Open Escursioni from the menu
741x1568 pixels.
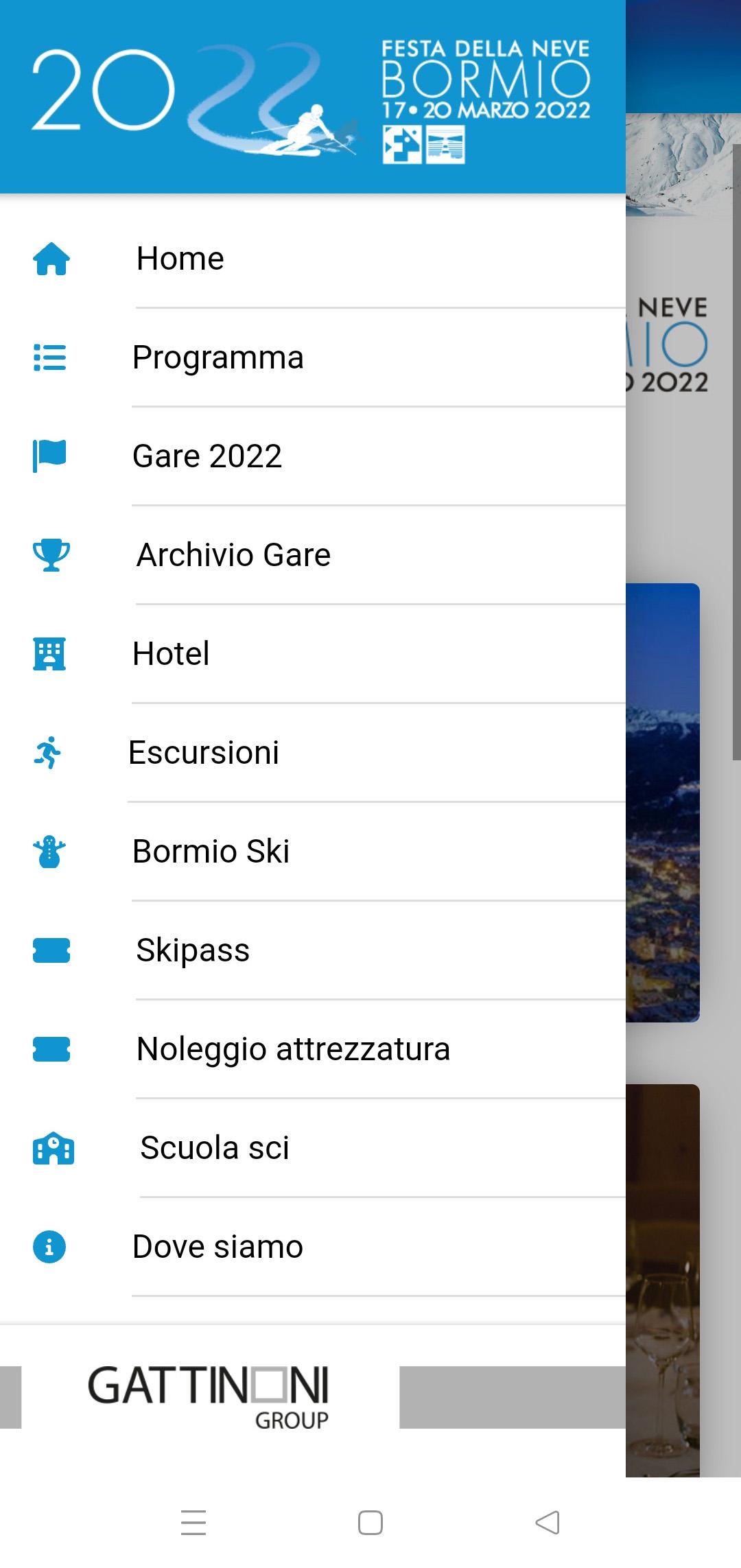click(x=204, y=753)
